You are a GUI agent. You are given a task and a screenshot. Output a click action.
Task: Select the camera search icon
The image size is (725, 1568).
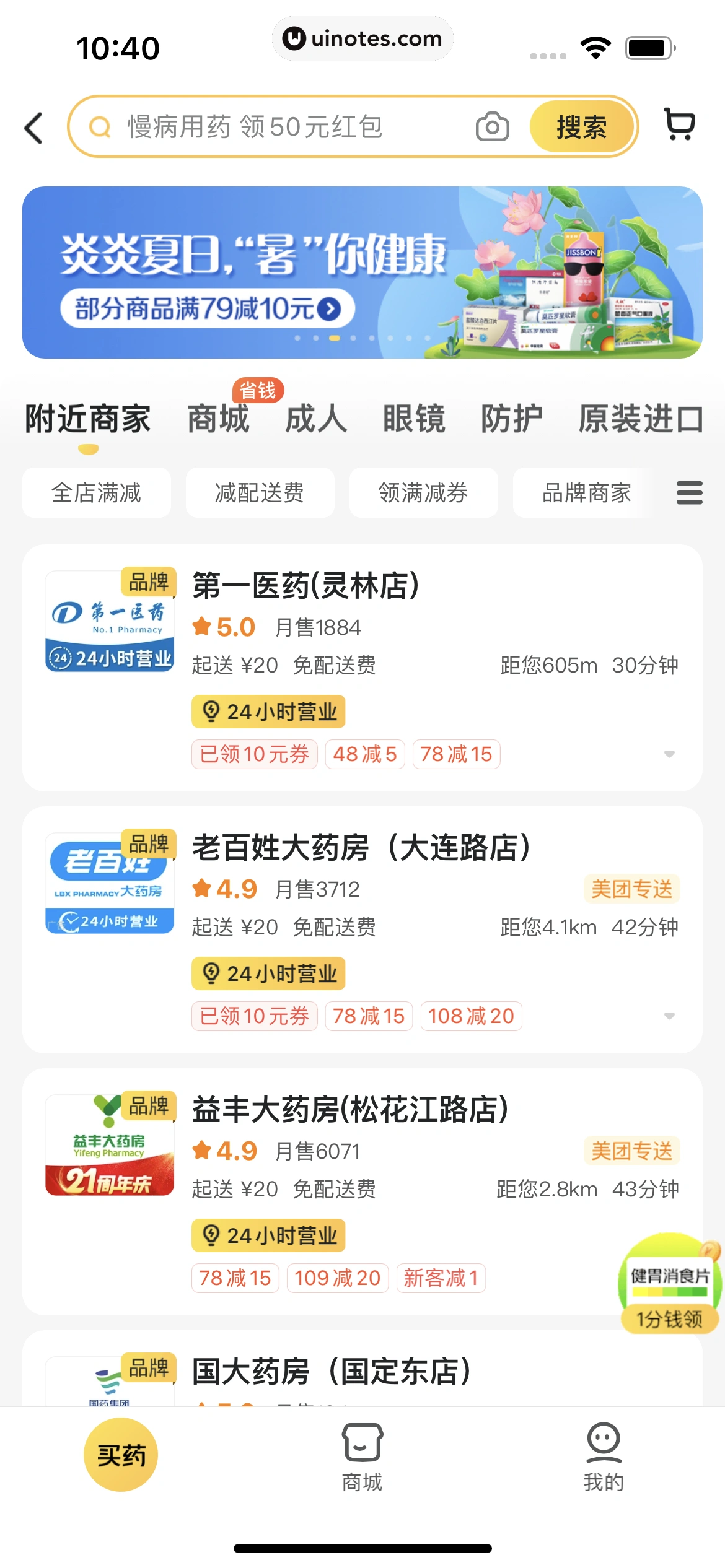tap(491, 126)
